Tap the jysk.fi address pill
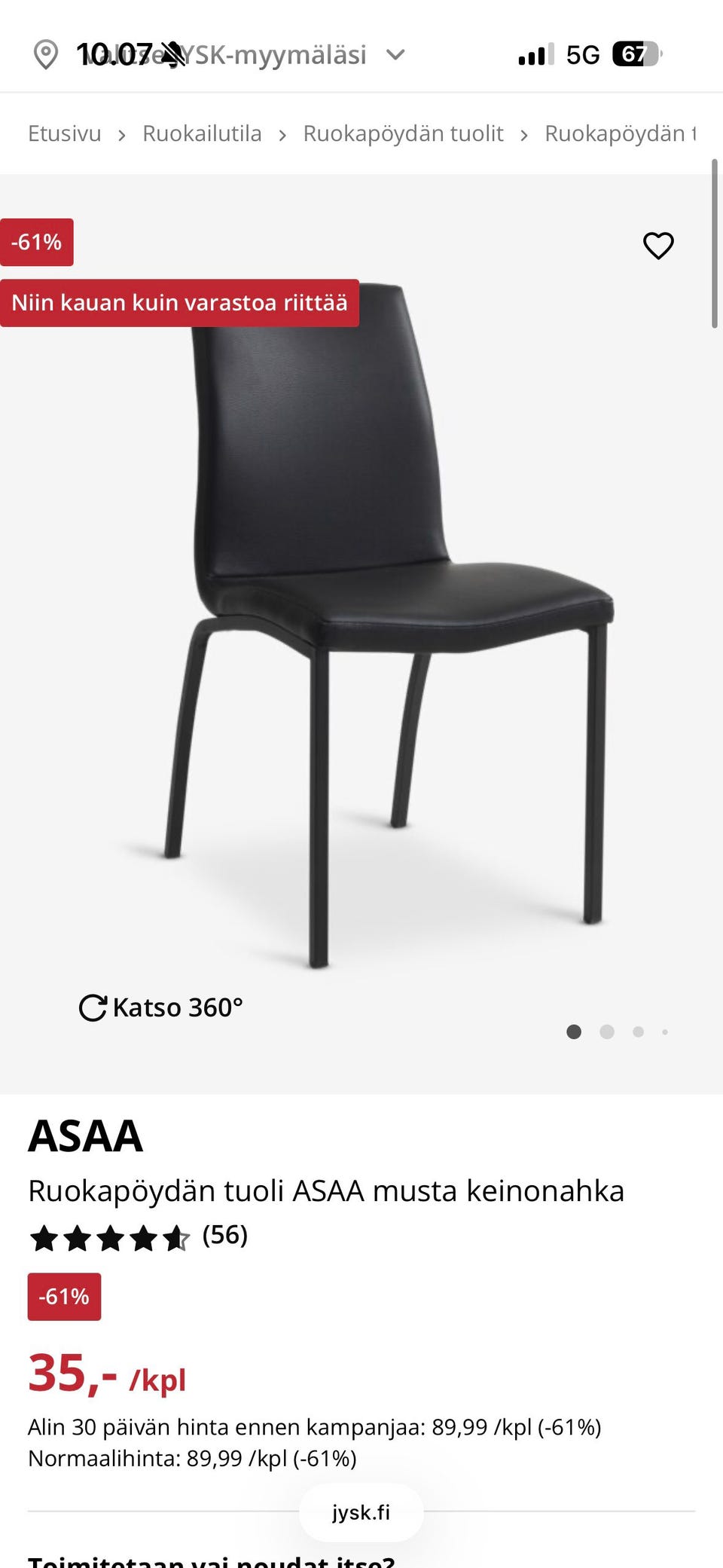Viewport: 723px width, 1568px height. (x=361, y=1512)
